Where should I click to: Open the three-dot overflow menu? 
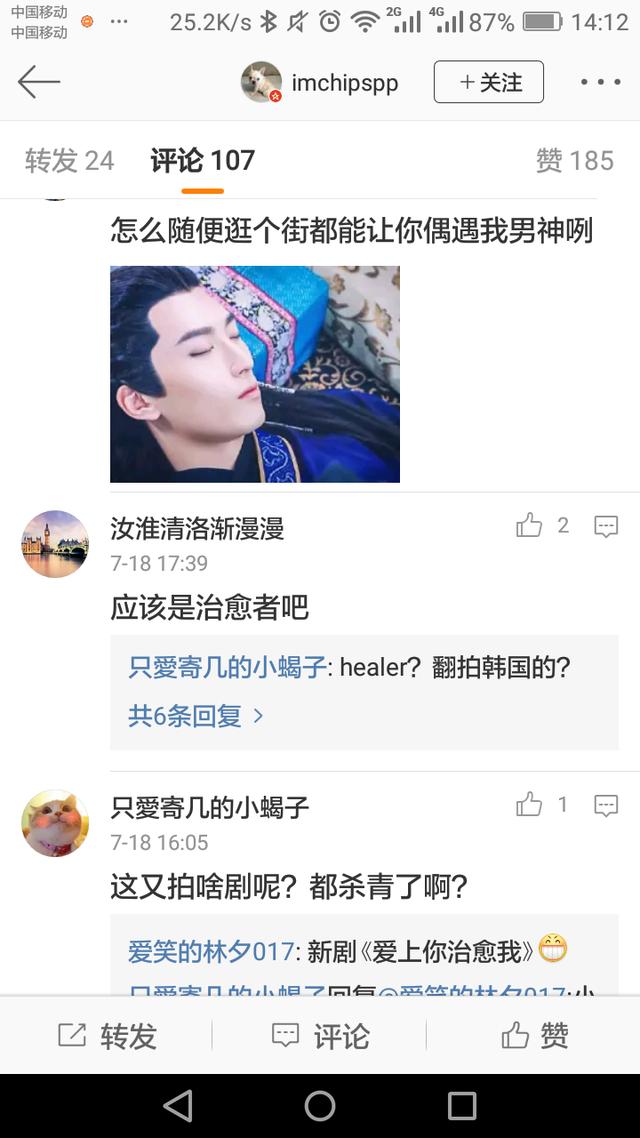pyautogui.click(x=600, y=82)
